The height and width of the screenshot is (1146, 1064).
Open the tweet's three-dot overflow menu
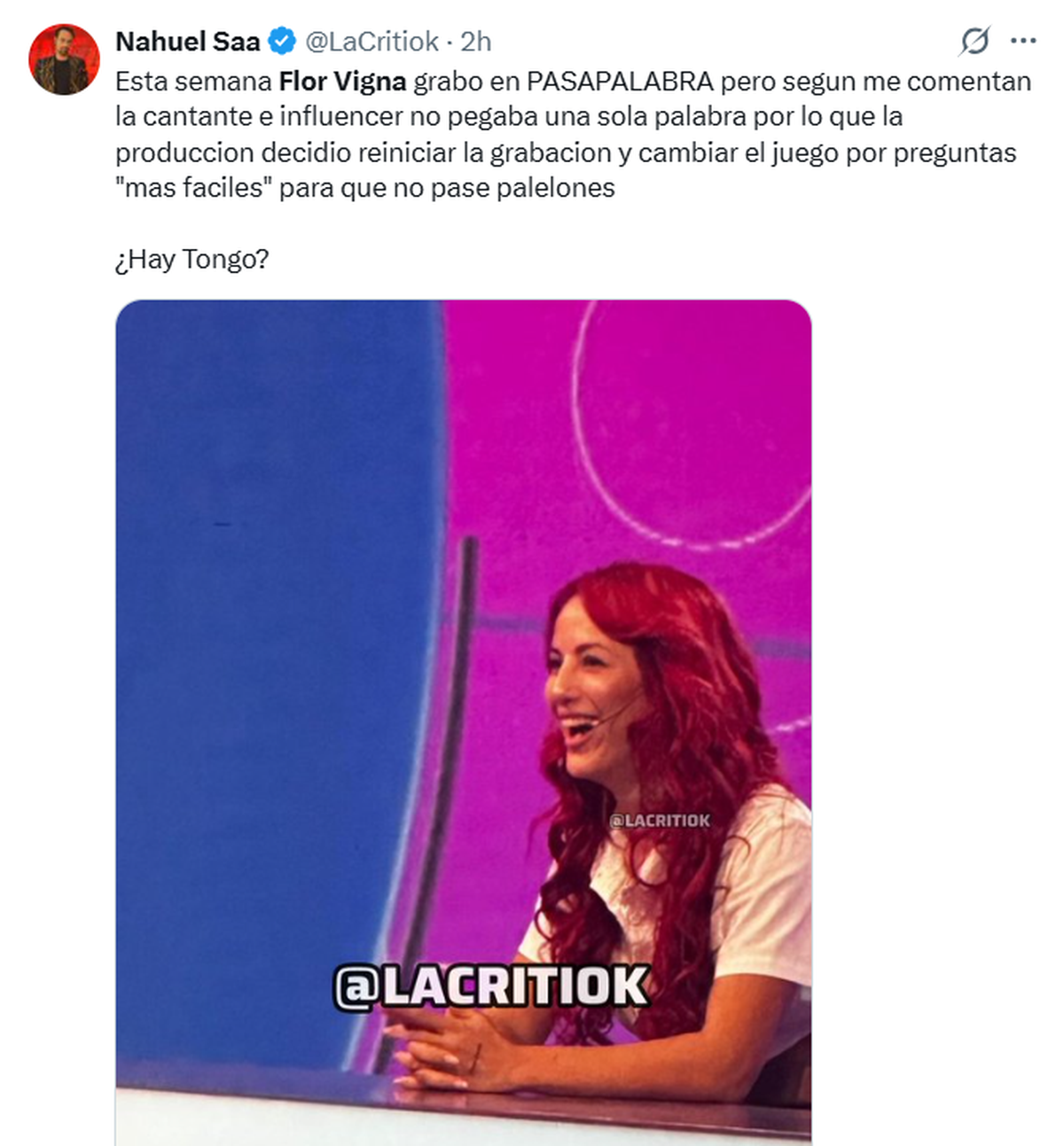1023,41
